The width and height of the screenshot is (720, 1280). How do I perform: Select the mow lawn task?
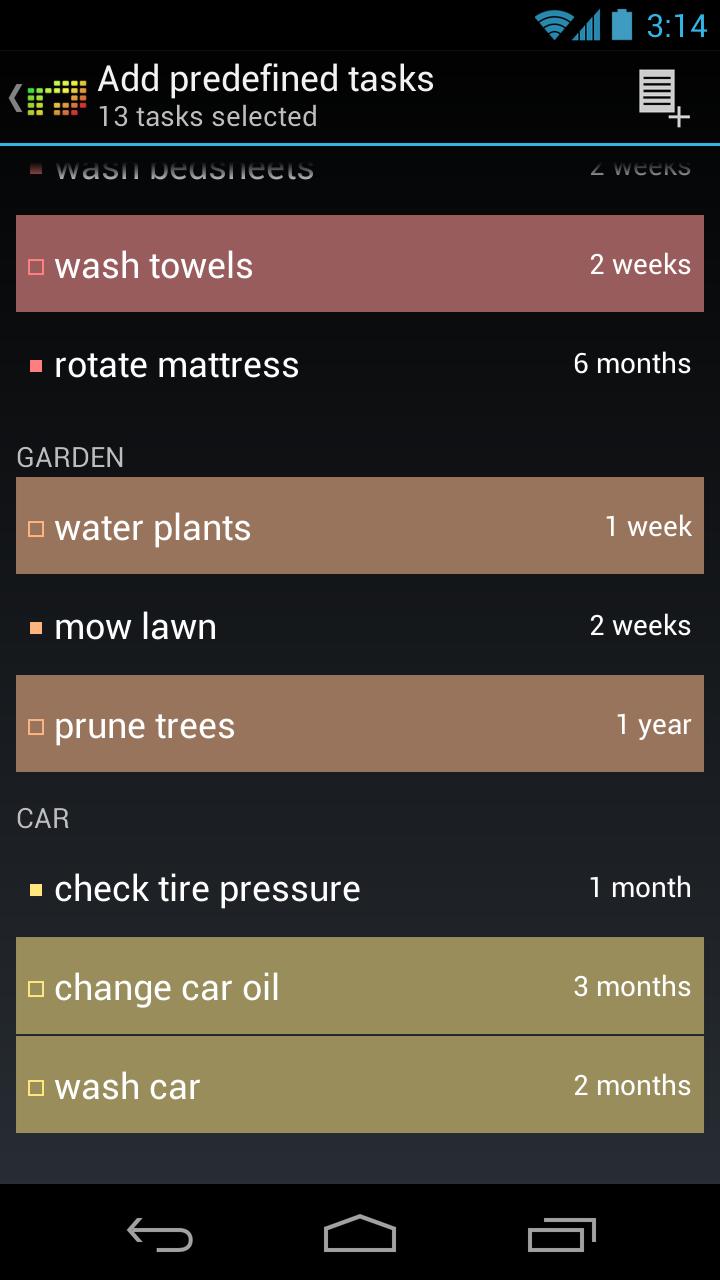pos(360,626)
